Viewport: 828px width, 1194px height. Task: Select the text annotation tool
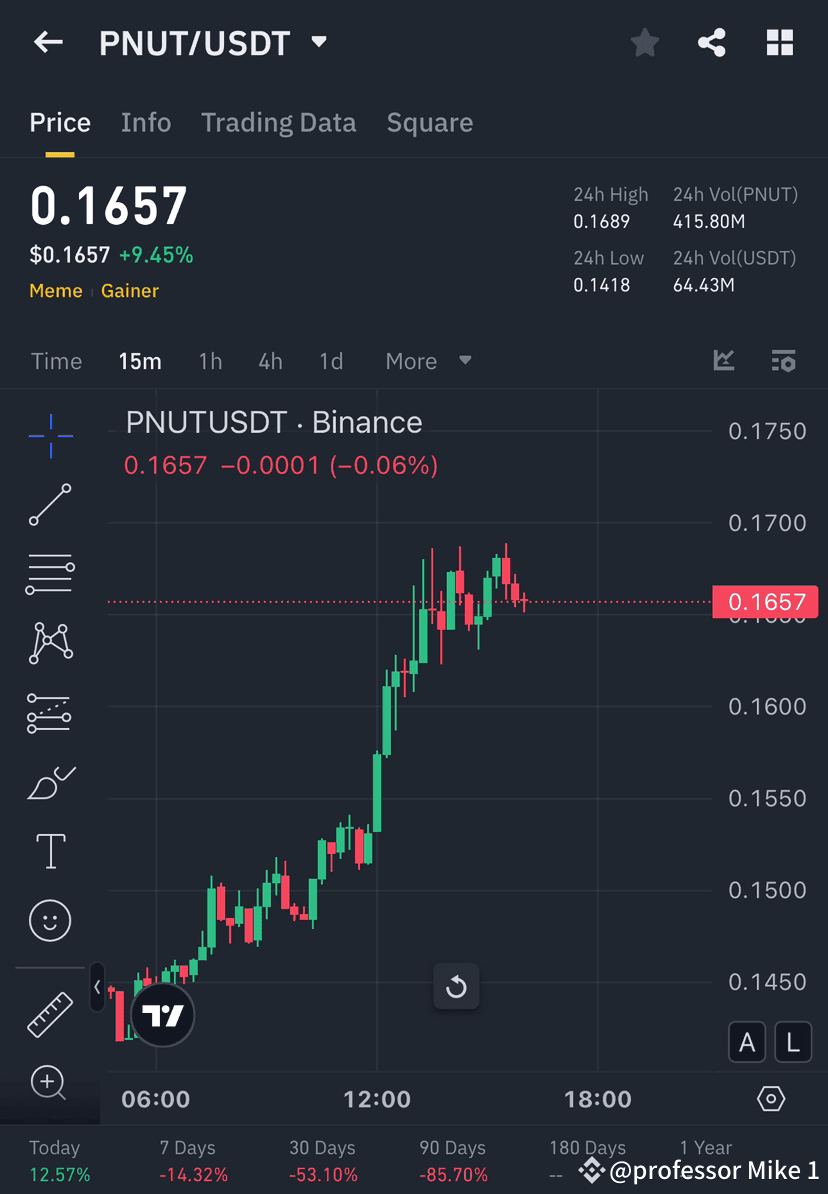coord(50,851)
